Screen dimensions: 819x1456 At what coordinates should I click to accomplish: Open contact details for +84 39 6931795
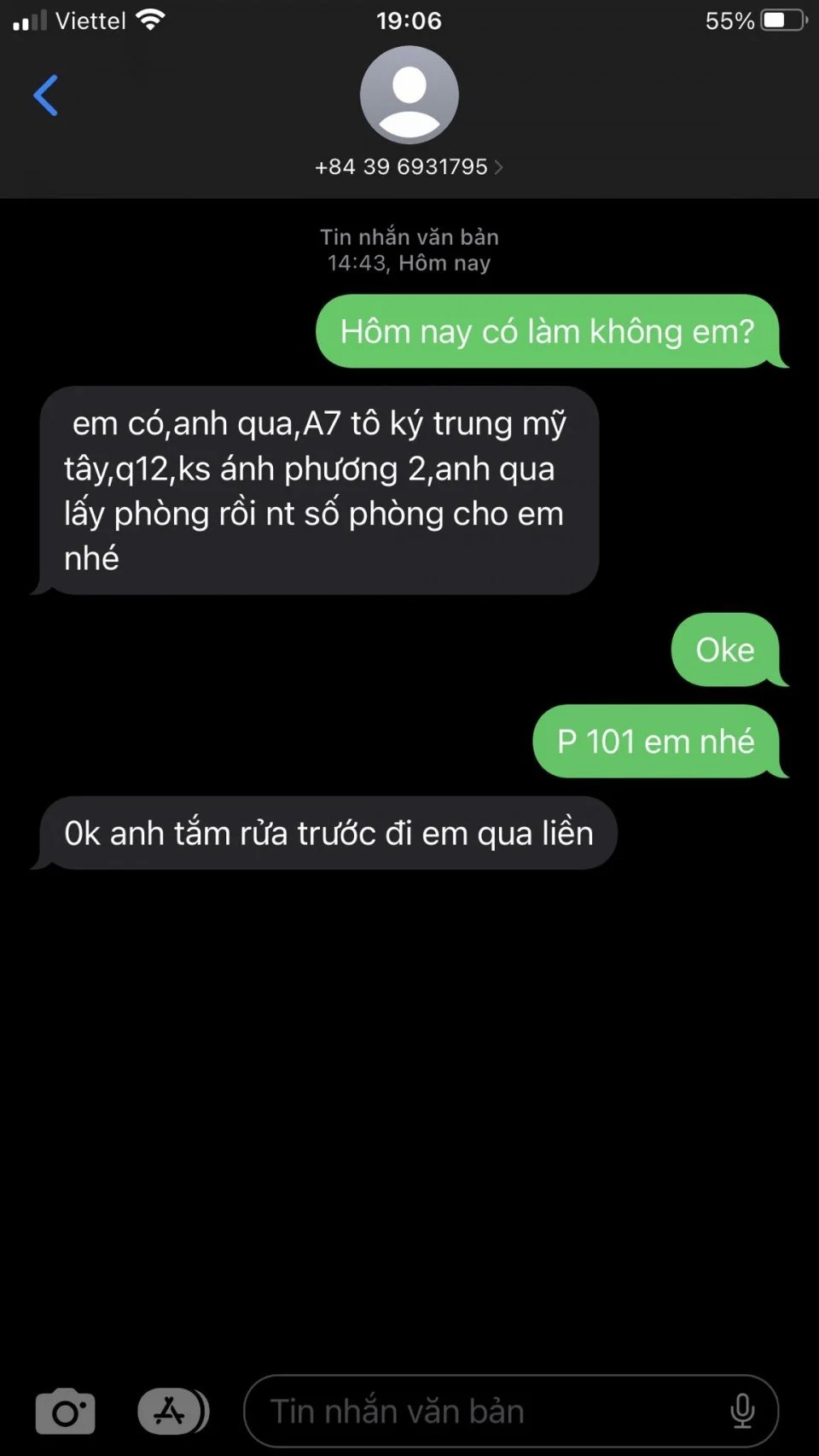[409, 166]
